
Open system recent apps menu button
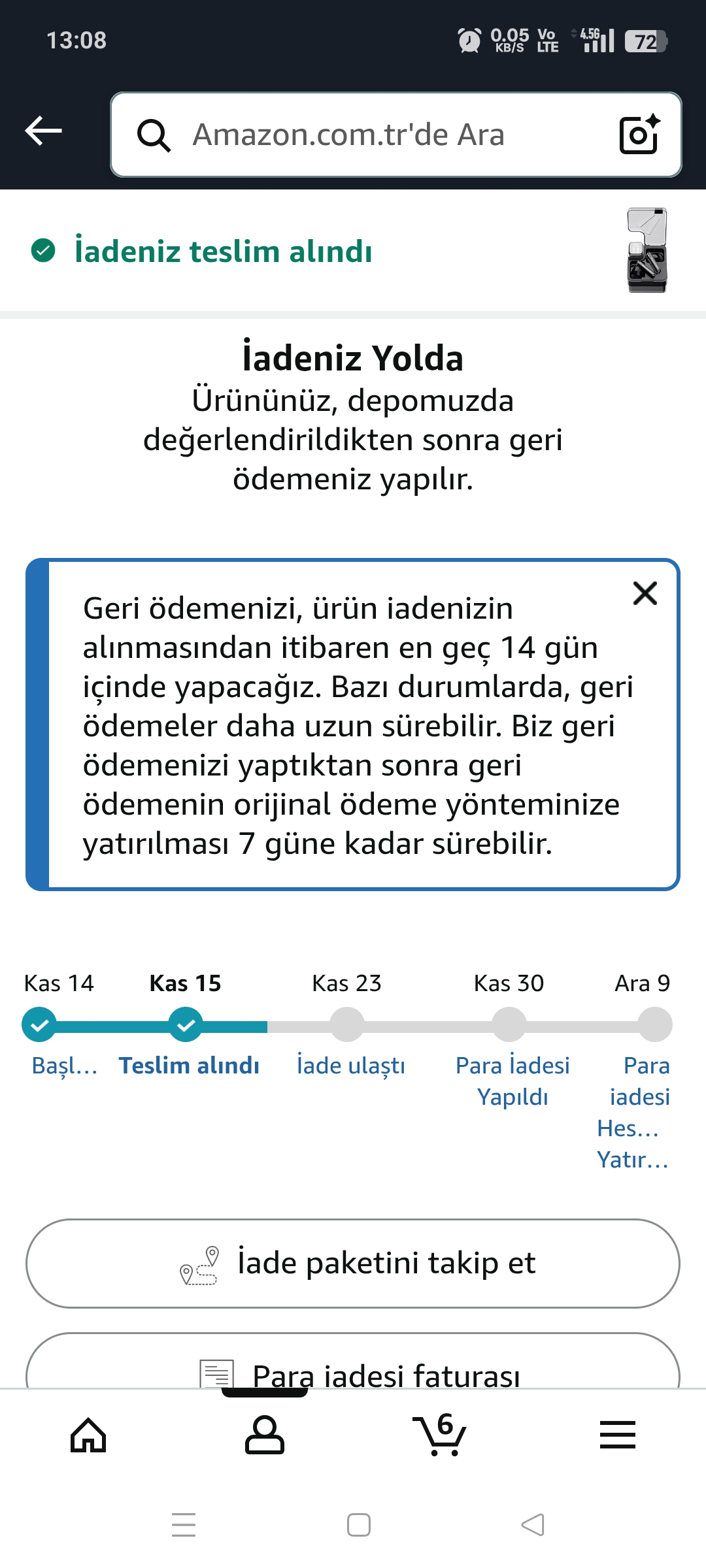tap(184, 1525)
